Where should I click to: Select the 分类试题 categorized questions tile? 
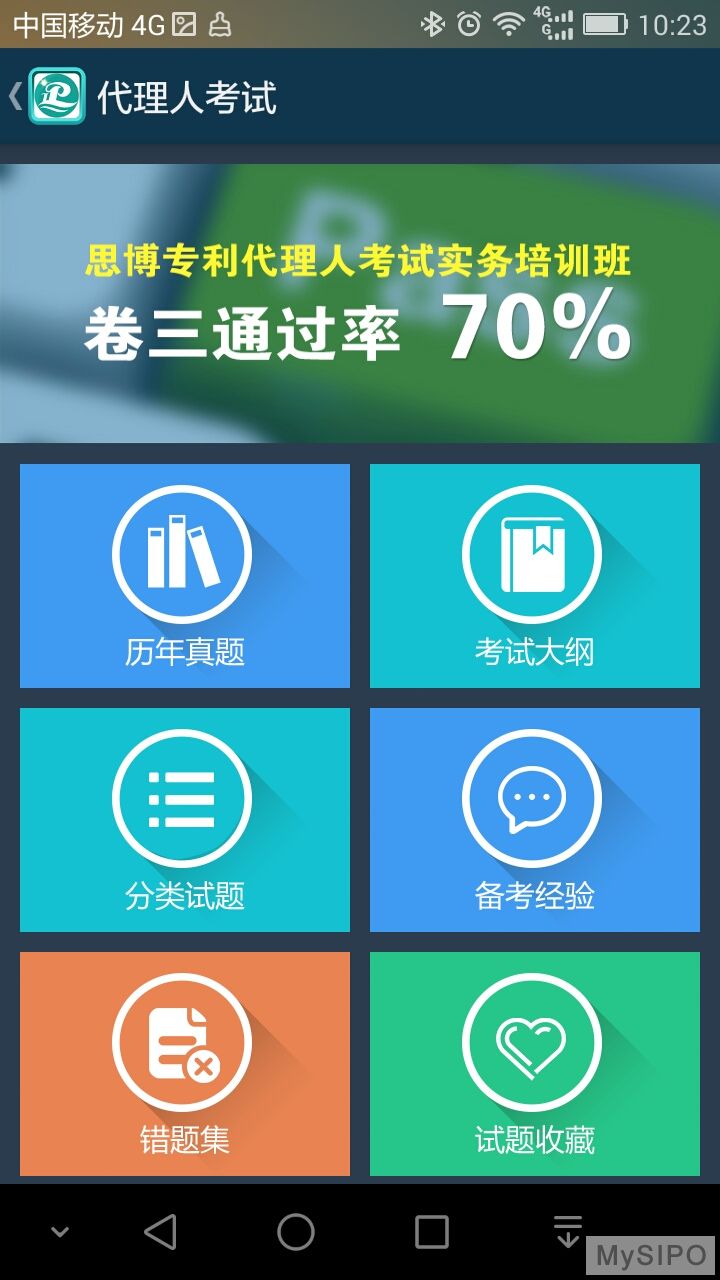click(x=185, y=820)
